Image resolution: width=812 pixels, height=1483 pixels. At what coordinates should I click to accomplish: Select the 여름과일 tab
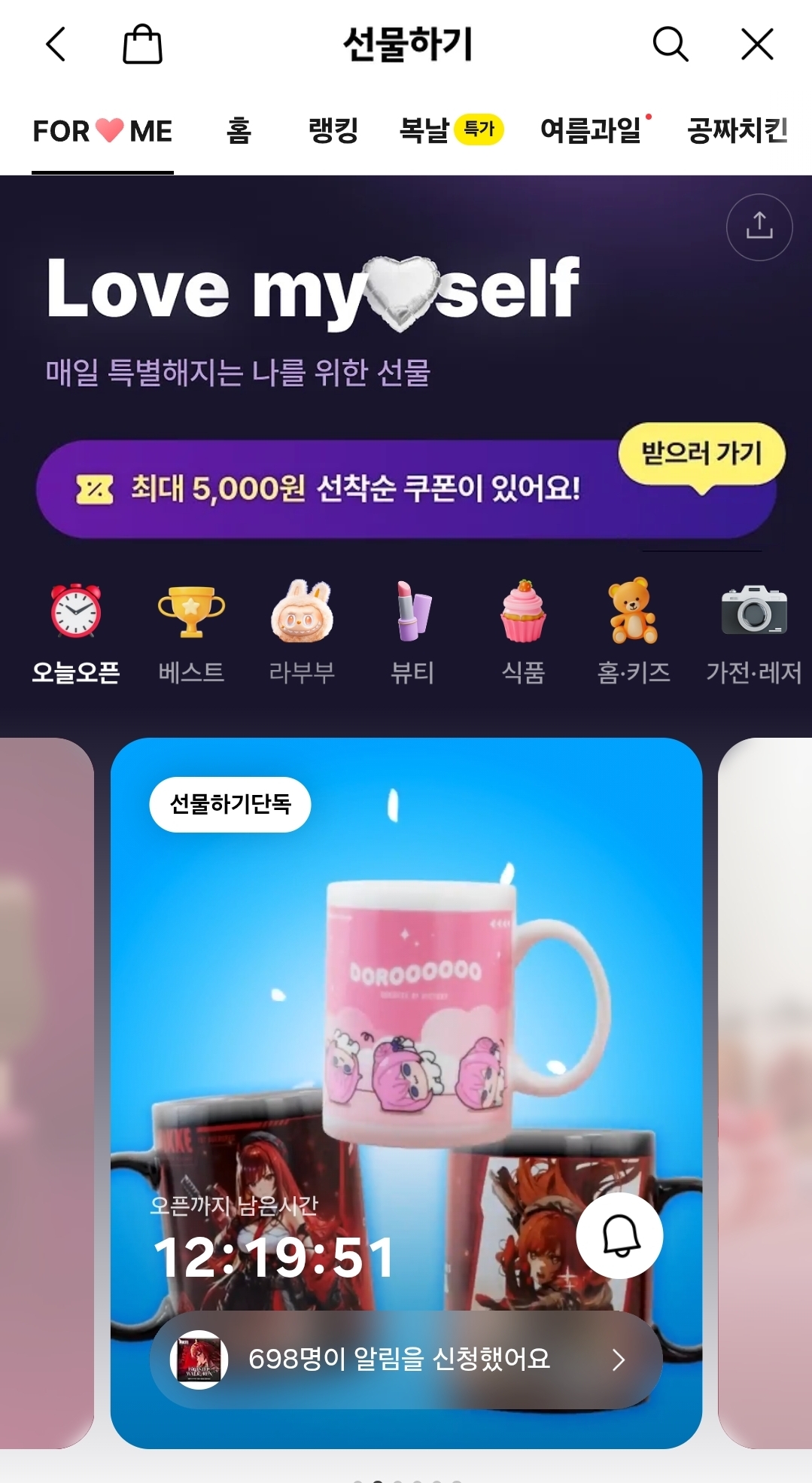pyautogui.click(x=593, y=131)
